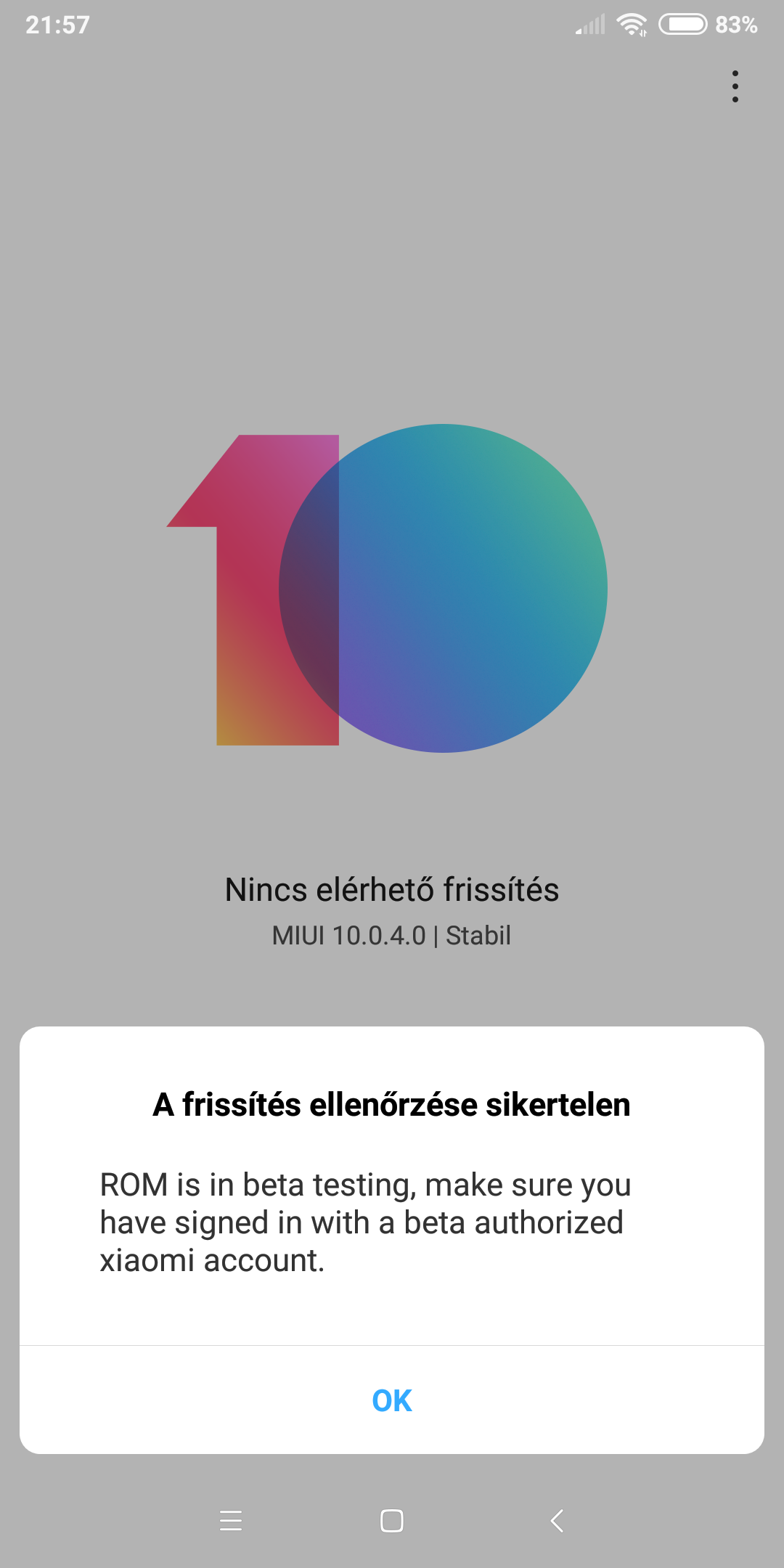Open the three-dot overflow menu
Screen dimensions: 784x1568
click(x=735, y=86)
